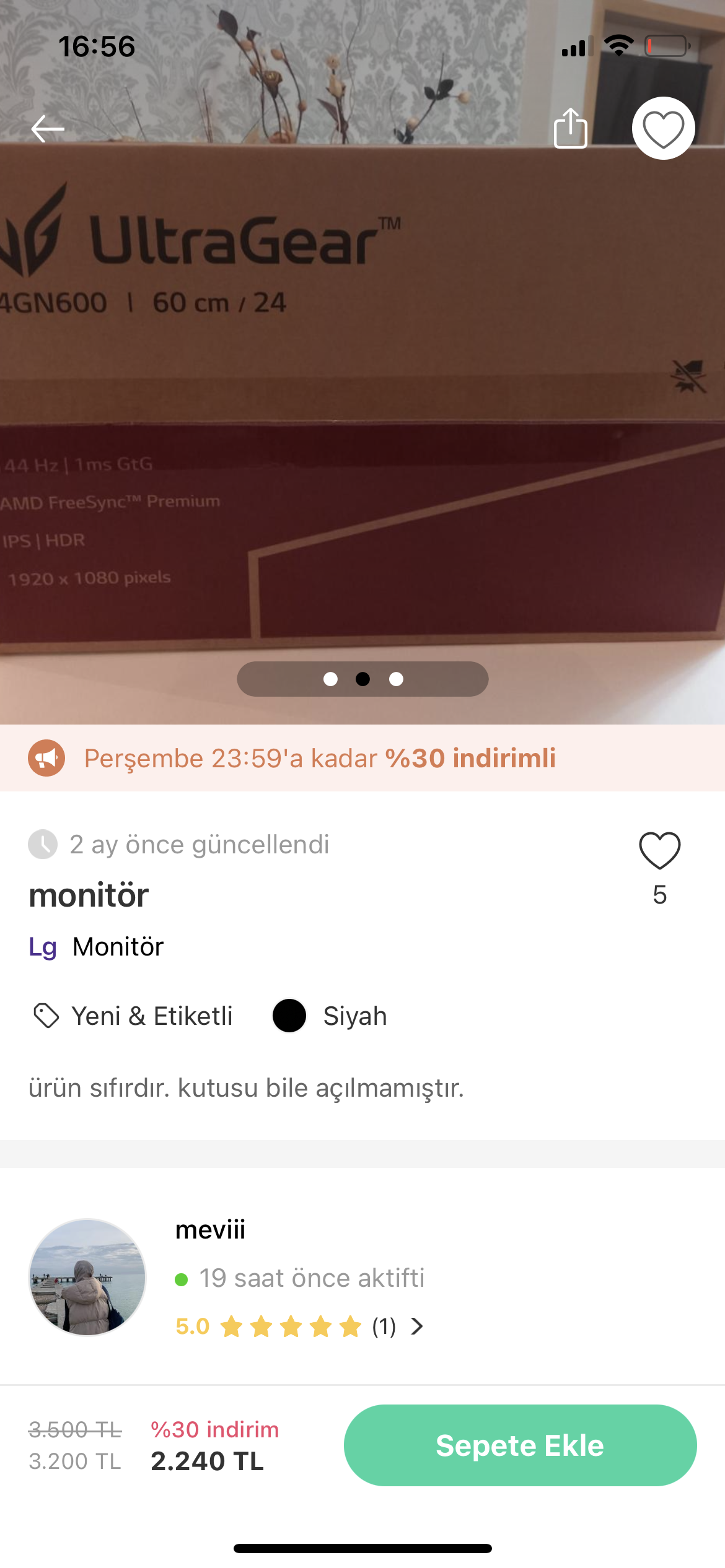Like the listing via the heart above 5
Viewport: 725px width, 1568px height.
pyautogui.click(x=659, y=851)
